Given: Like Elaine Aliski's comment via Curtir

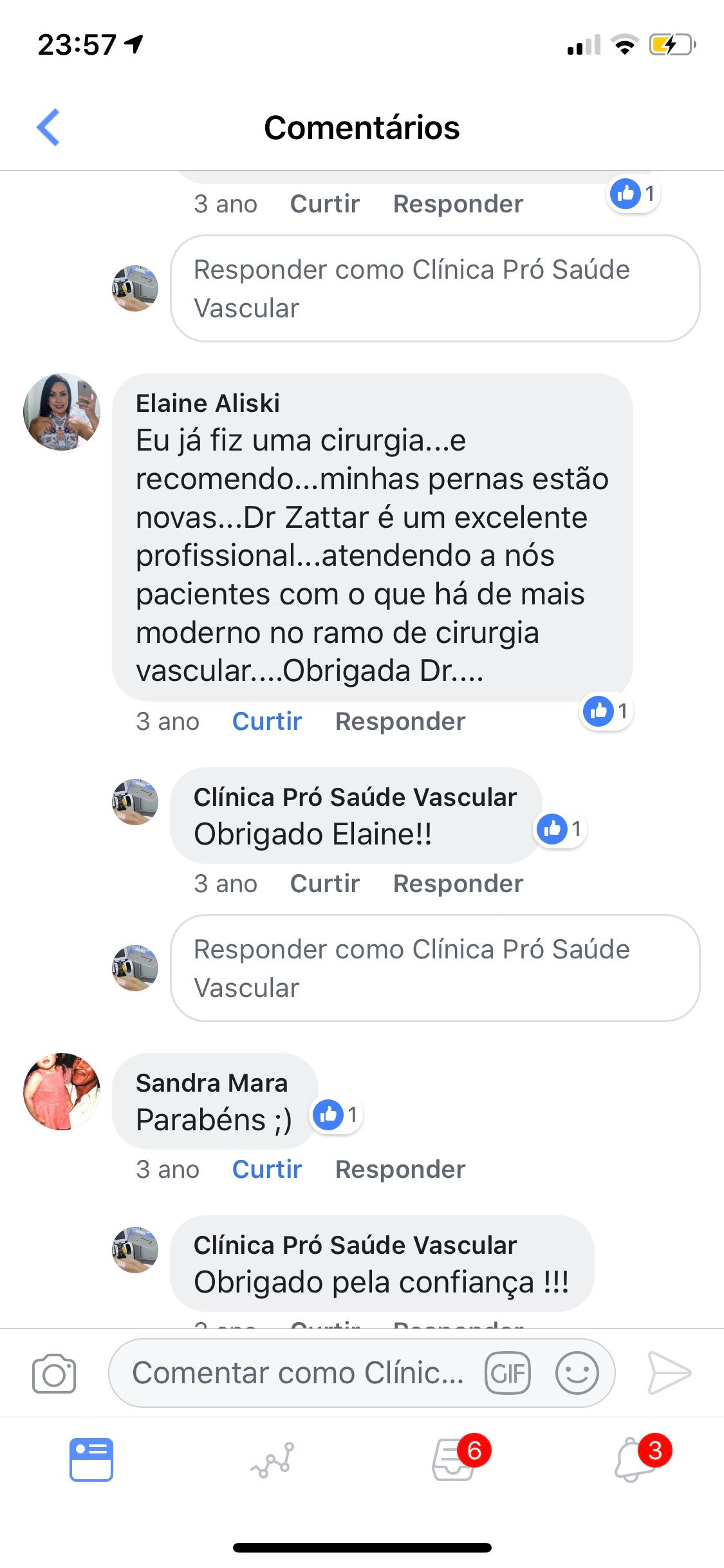Looking at the screenshot, I should [x=267, y=722].
